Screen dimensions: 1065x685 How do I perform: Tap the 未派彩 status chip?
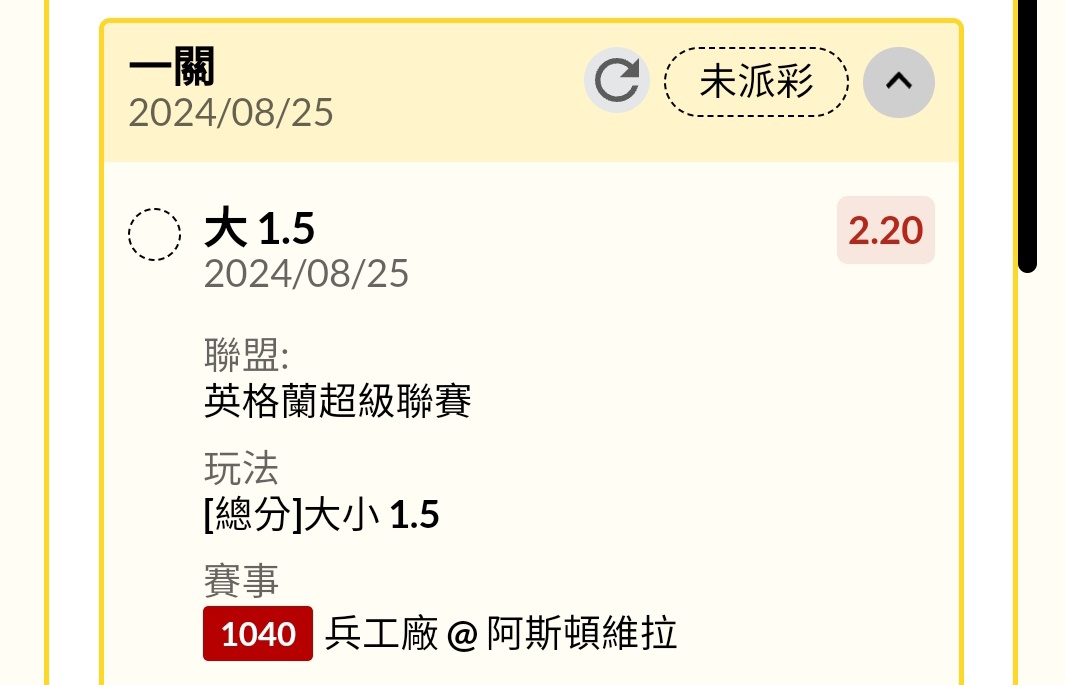[756, 82]
